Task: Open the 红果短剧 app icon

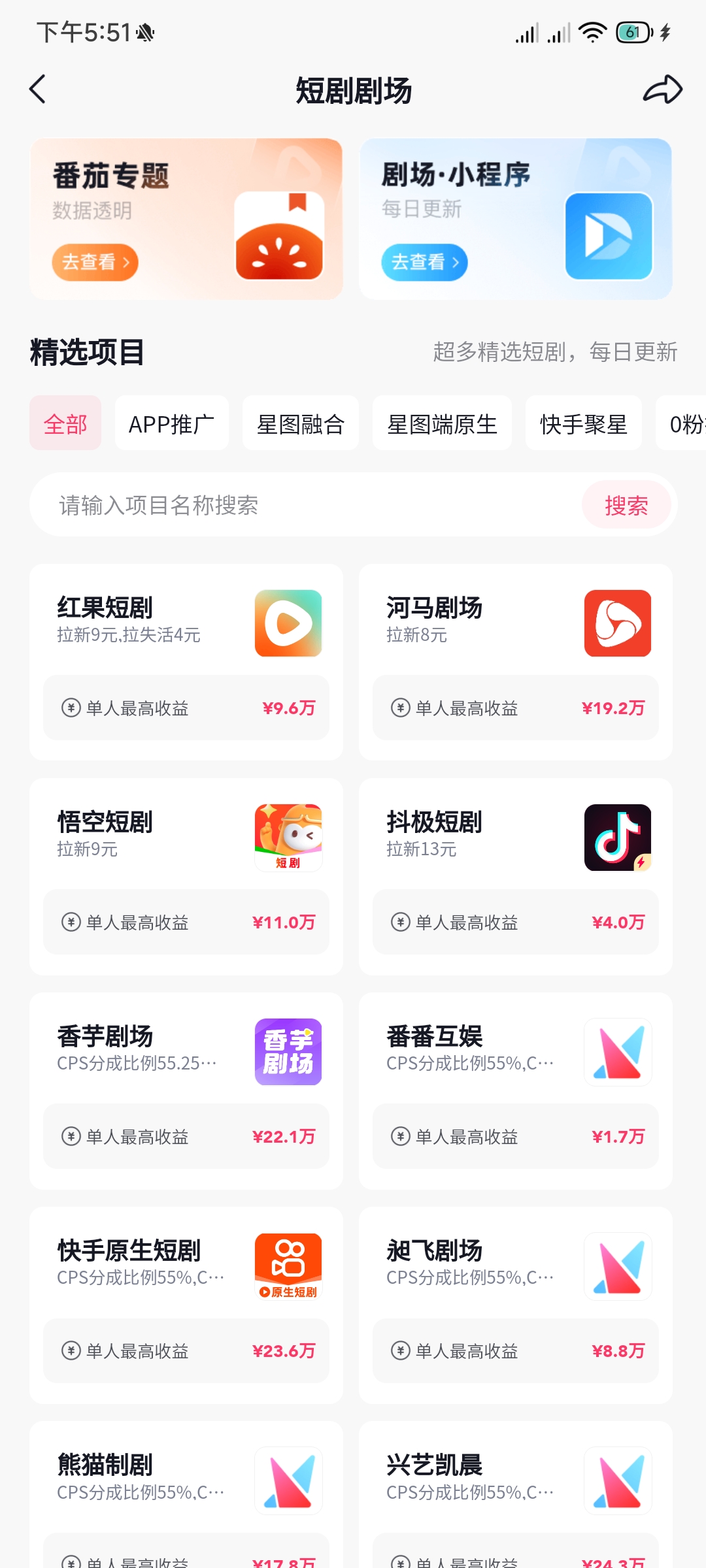Action: (288, 623)
